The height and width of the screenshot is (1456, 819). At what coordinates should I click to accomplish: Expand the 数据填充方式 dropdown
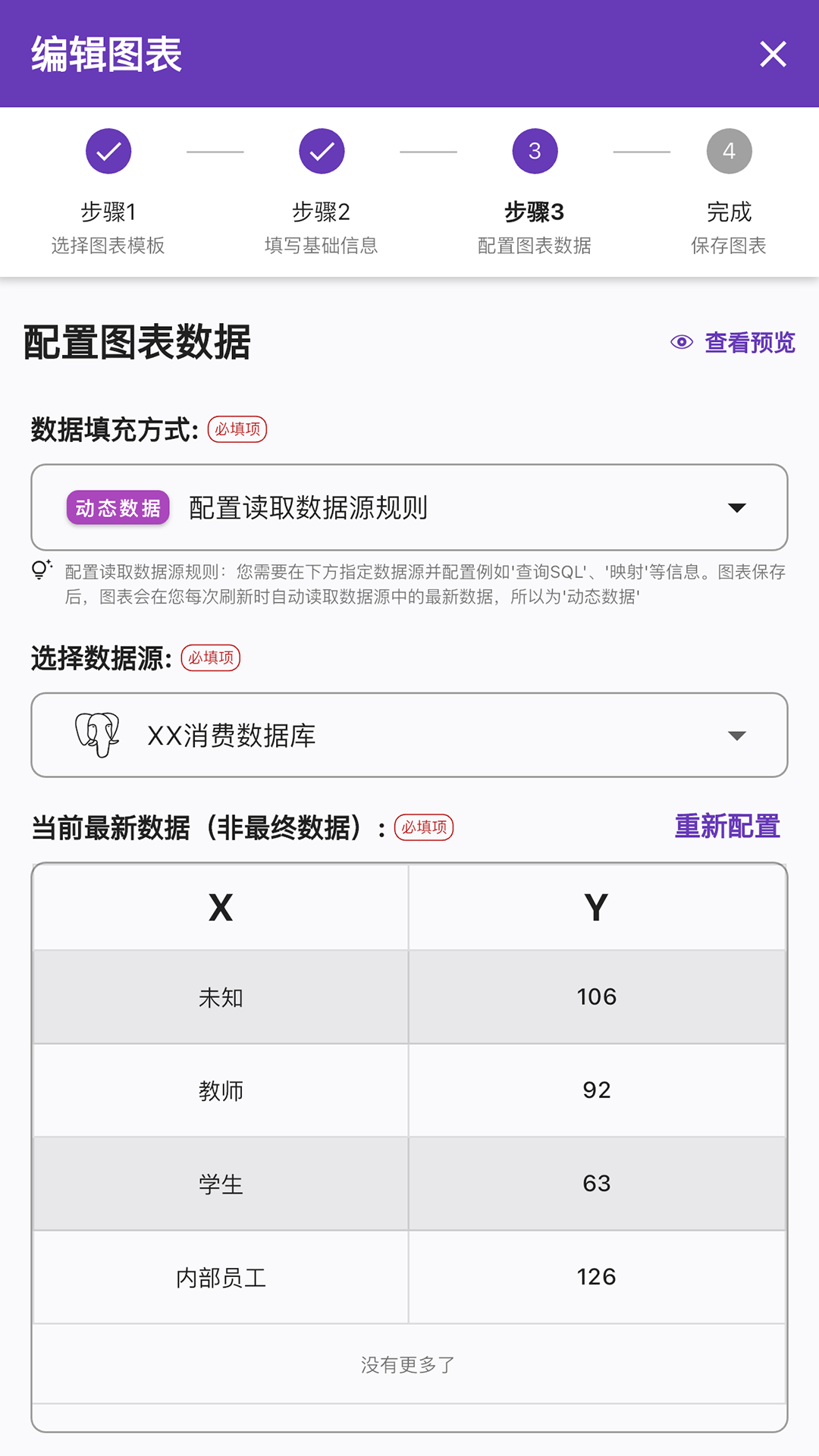[409, 507]
